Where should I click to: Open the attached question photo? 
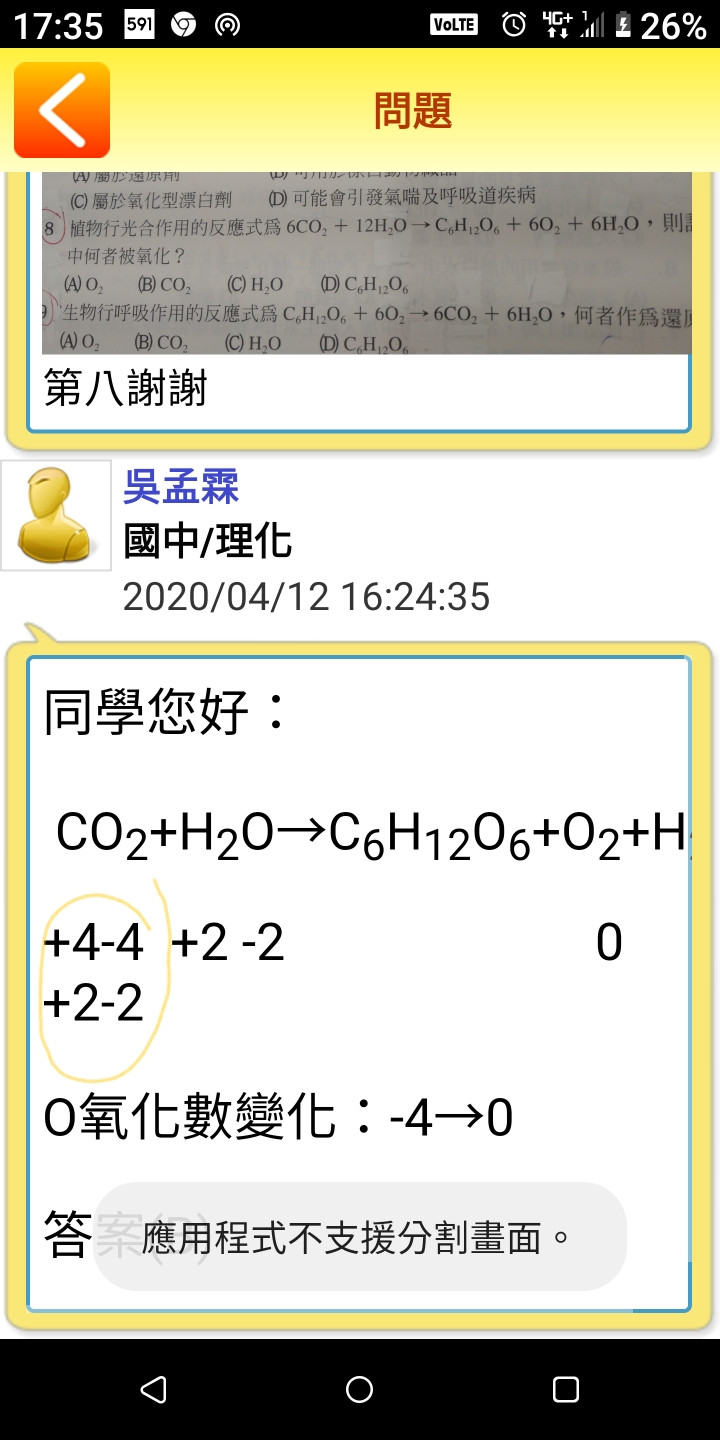click(366, 263)
